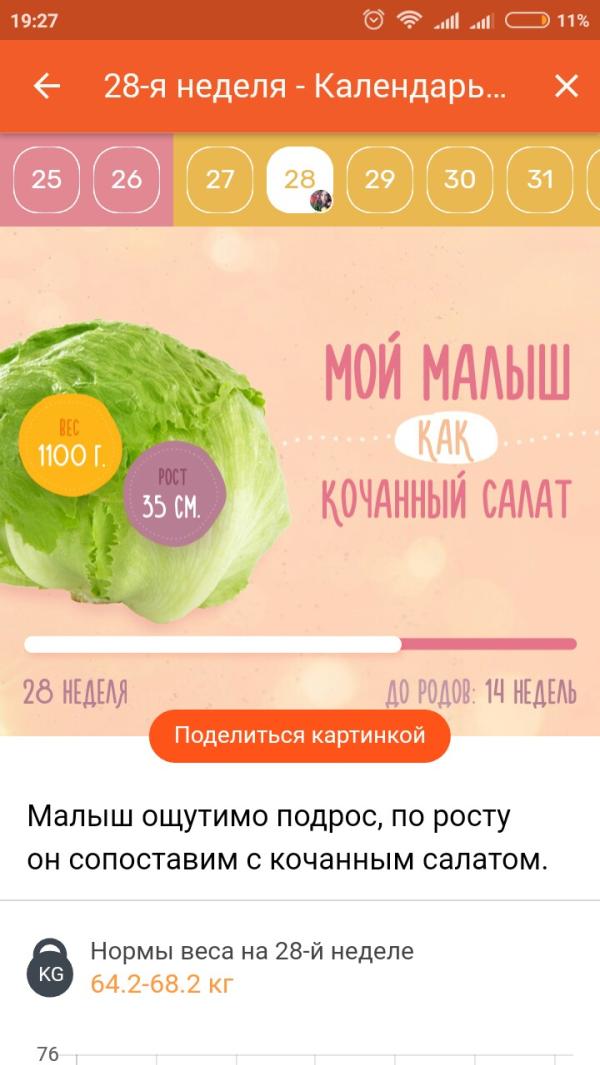Viewport: 600px width, 1065px height.
Task: Jump to week 29
Action: (x=380, y=180)
